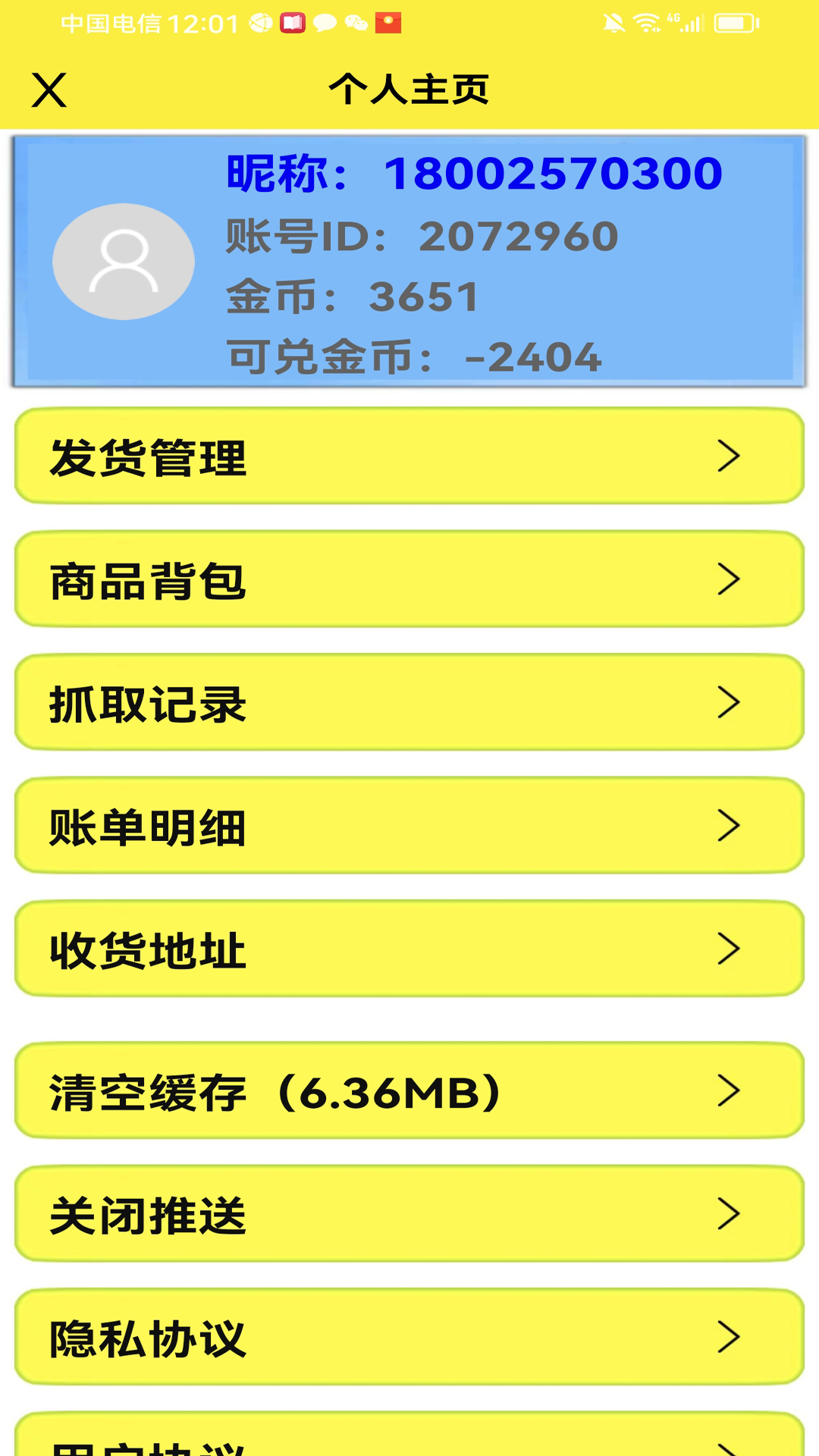The image size is (819, 1456).
Task: Tap the 可兑金币 balance showing -2404
Action: click(x=414, y=357)
